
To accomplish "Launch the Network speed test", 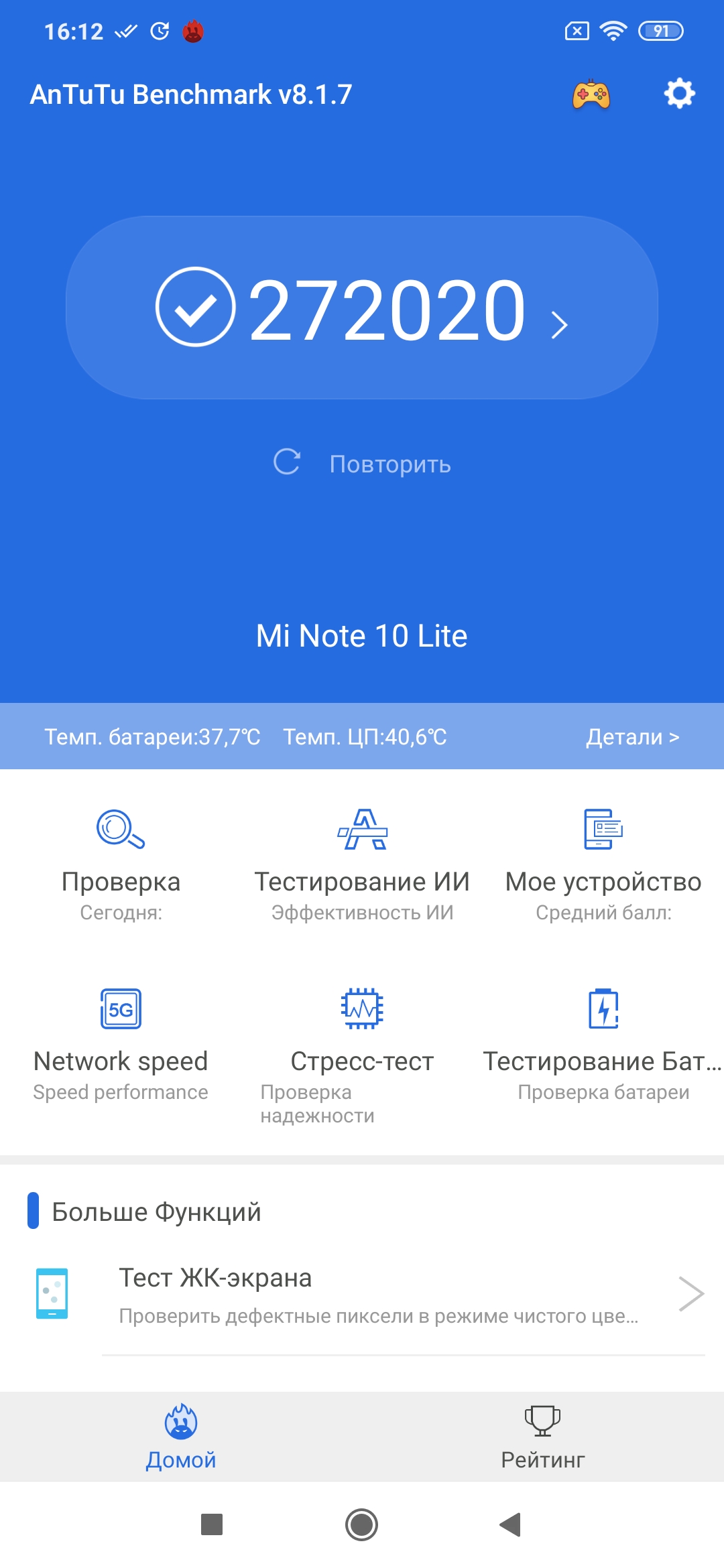I will [121, 1044].
